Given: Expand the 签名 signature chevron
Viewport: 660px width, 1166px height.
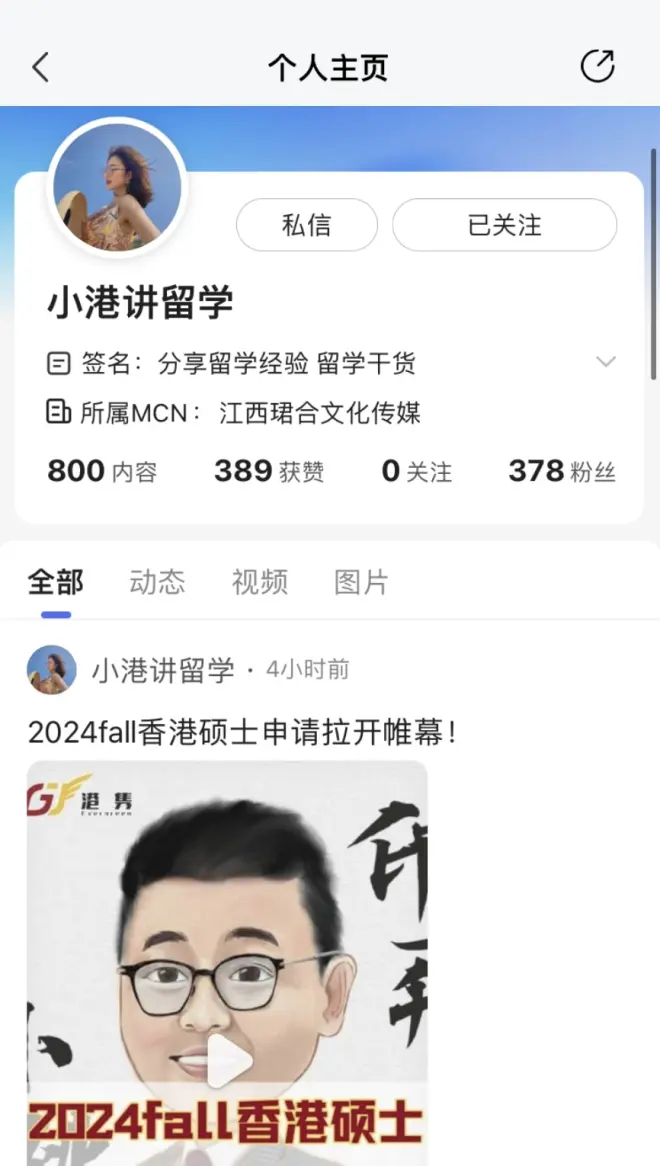Looking at the screenshot, I should pyautogui.click(x=606, y=362).
